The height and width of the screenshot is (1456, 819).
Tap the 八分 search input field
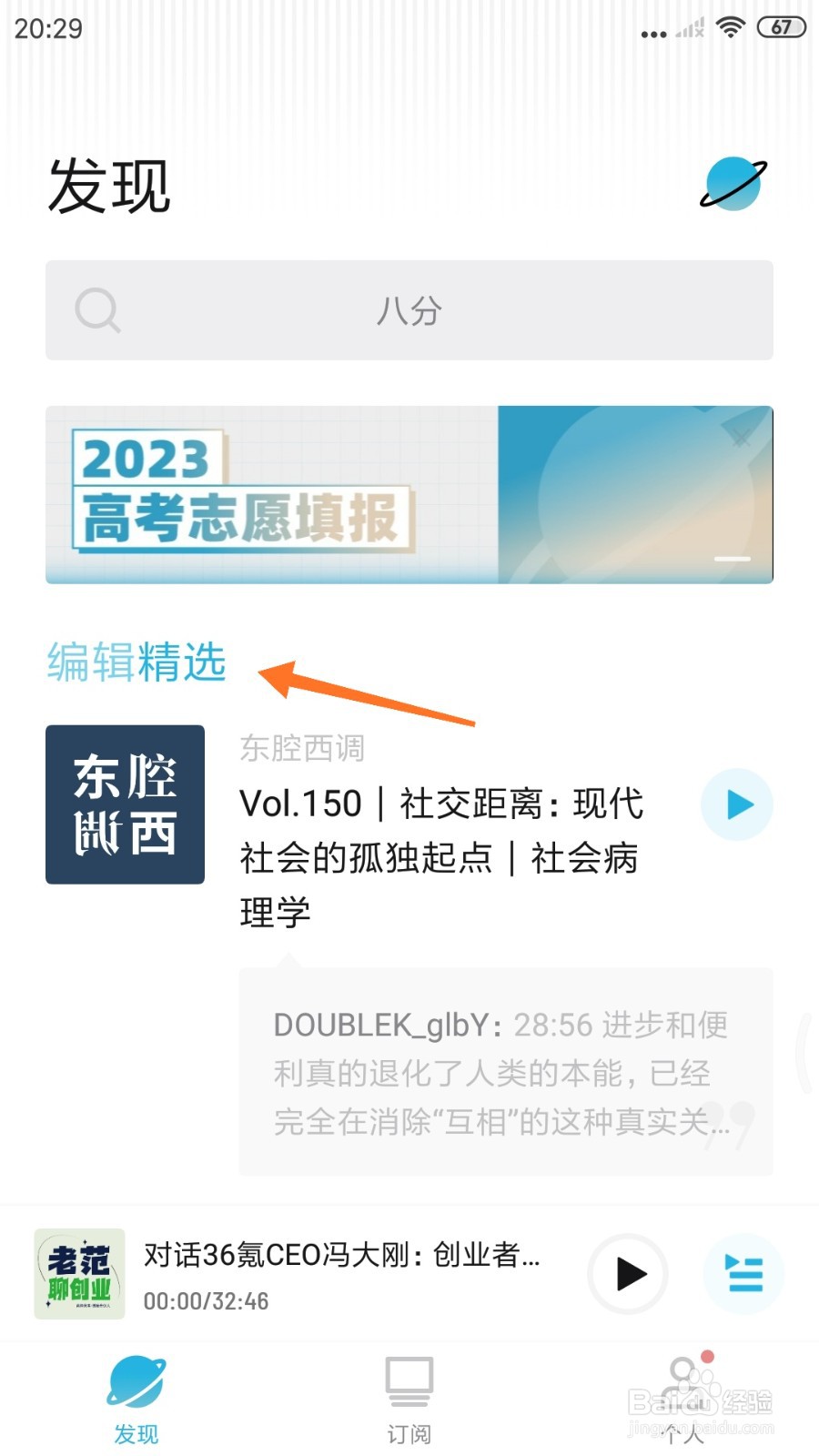(409, 310)
